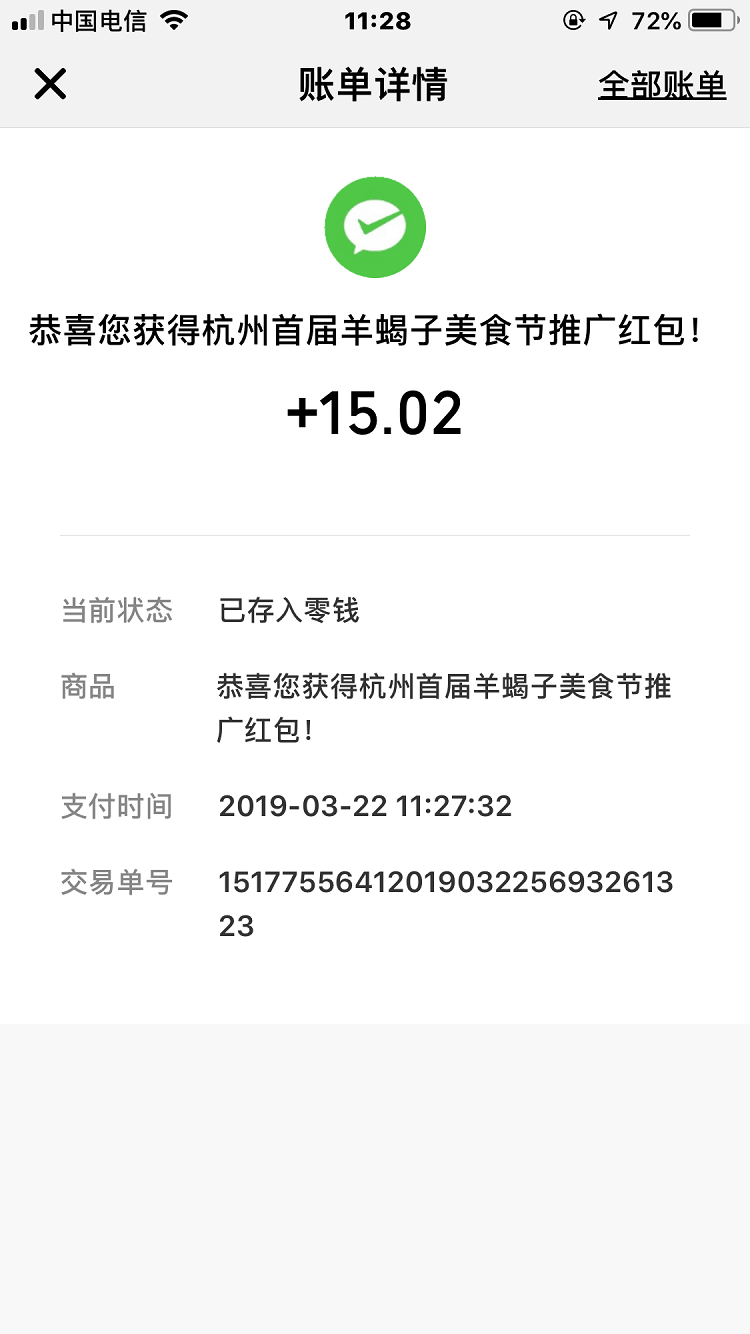Open the 全部账单 link
This screenshot has height=1334, width=750.
(661, 86)
